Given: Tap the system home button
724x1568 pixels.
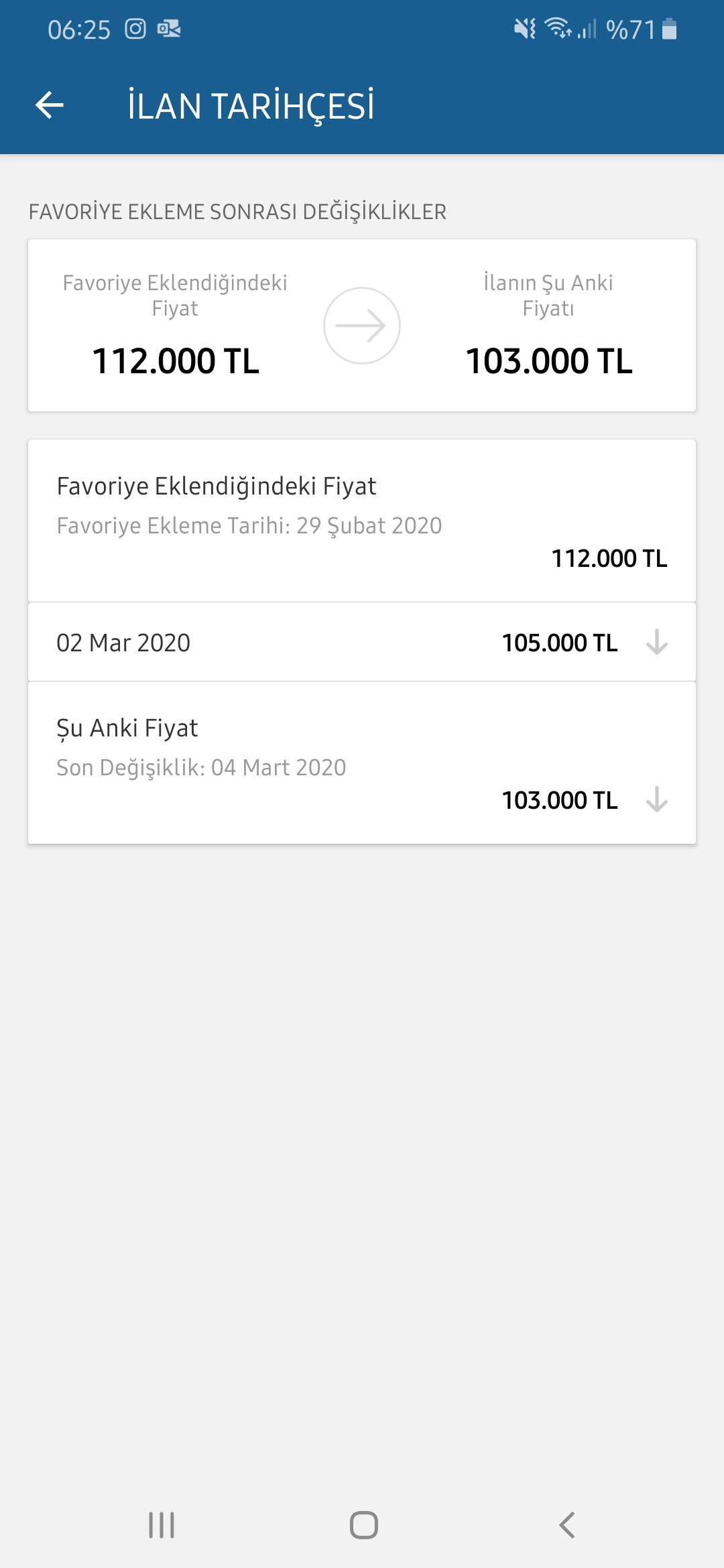Looking at the screenshot, I should [x=363, y=1525].
